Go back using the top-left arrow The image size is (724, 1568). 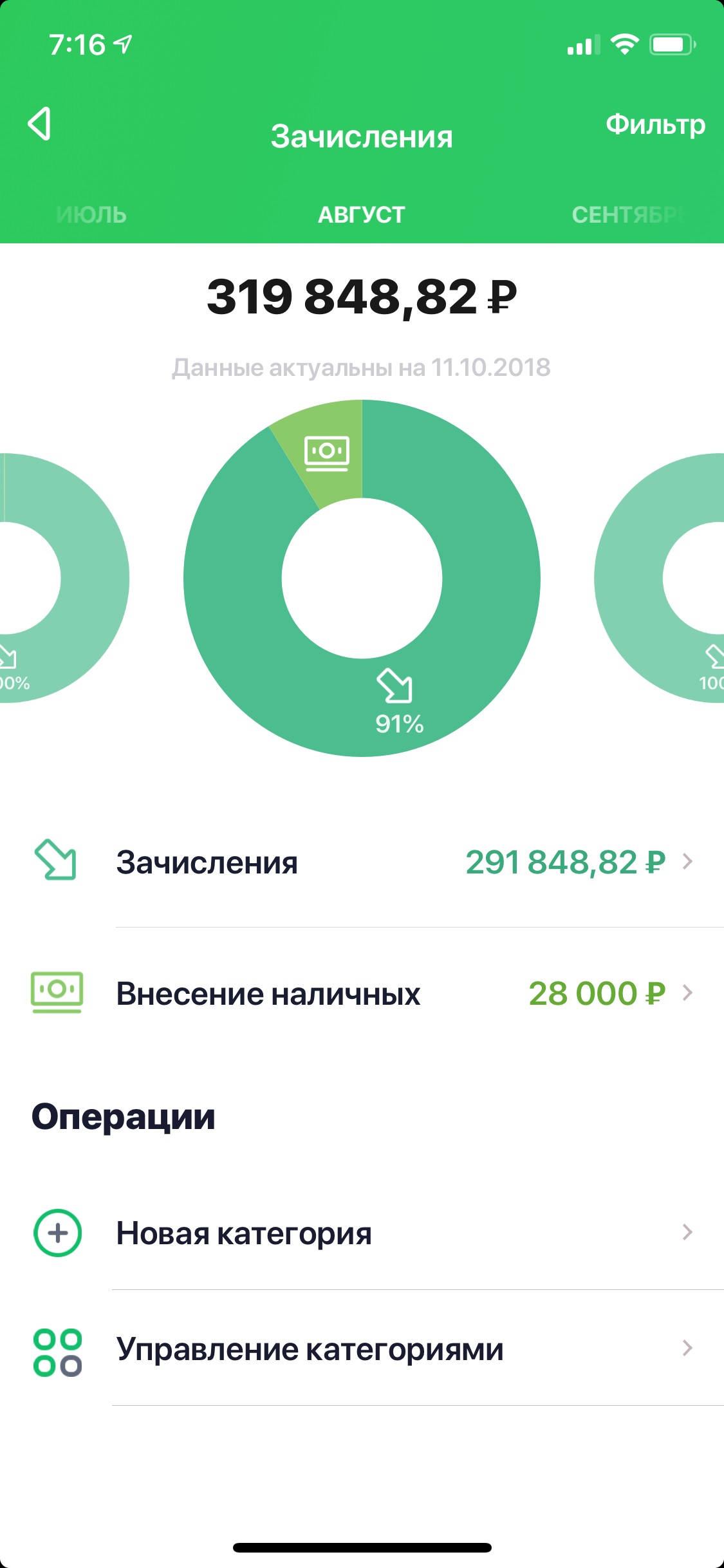[40, 124]
